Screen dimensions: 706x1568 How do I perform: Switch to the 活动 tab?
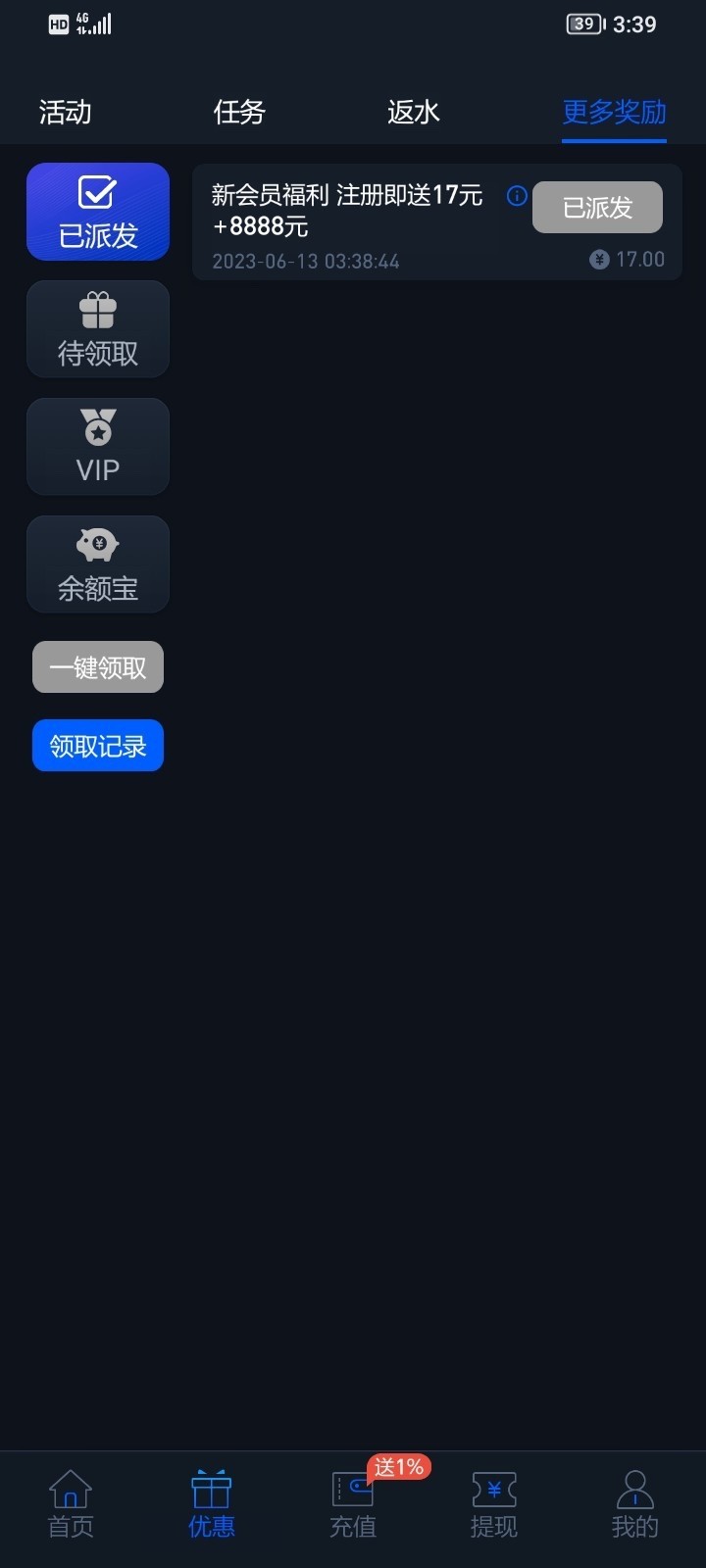[65, 113]
